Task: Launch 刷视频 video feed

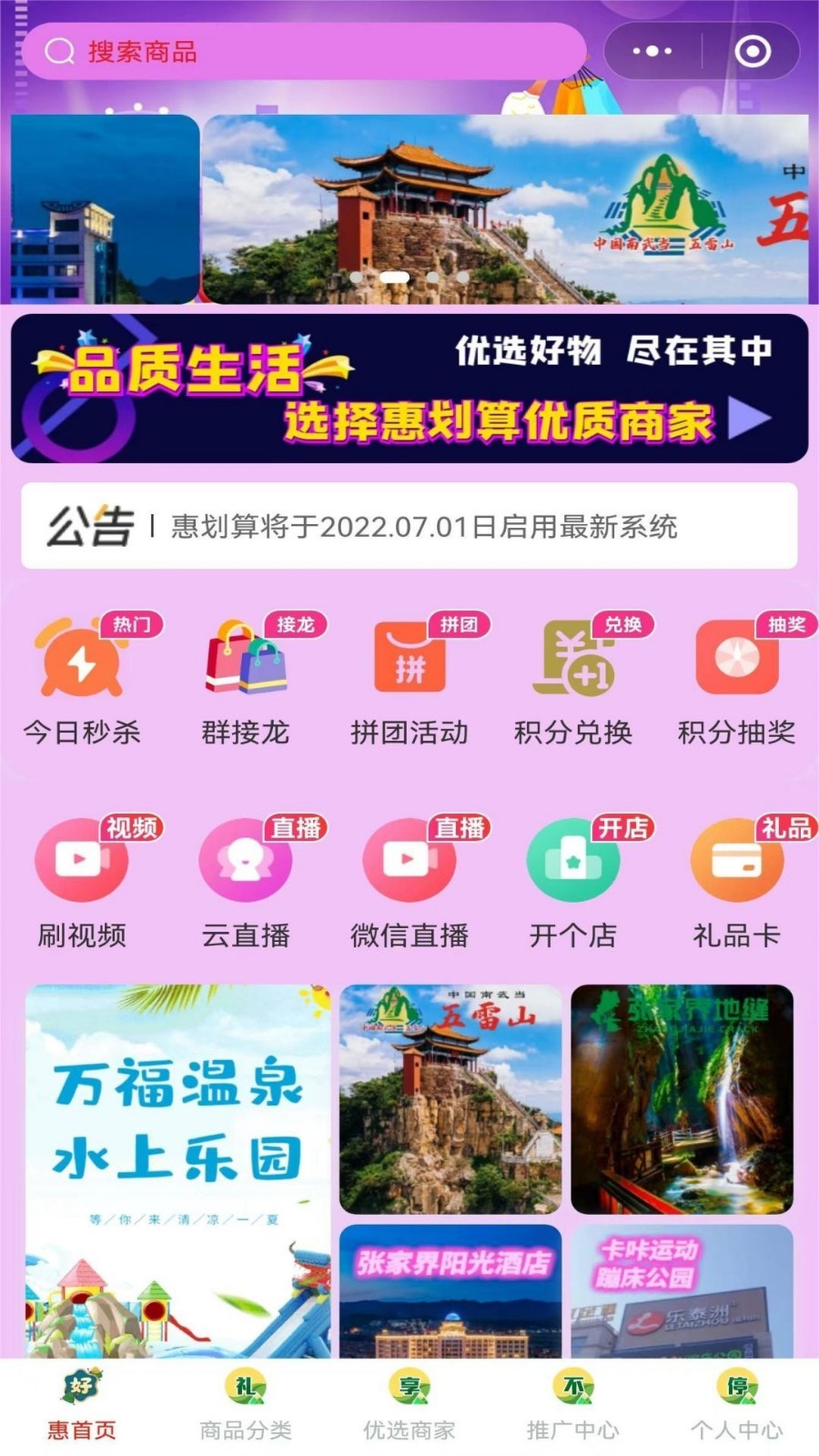Action: pyautogui.click(x=82, y=883)
